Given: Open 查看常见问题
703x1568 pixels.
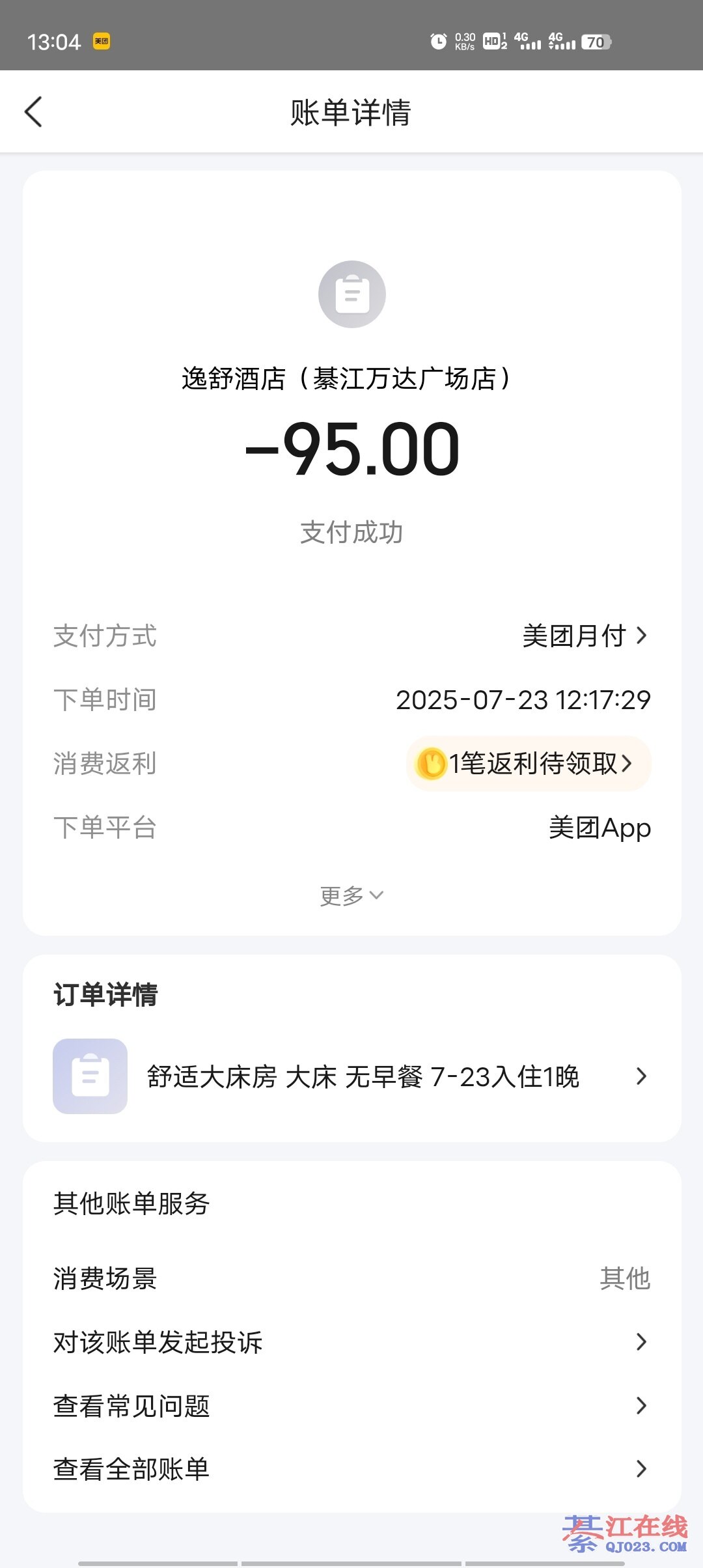Looking at the screenshot, I should (351, 1406).
